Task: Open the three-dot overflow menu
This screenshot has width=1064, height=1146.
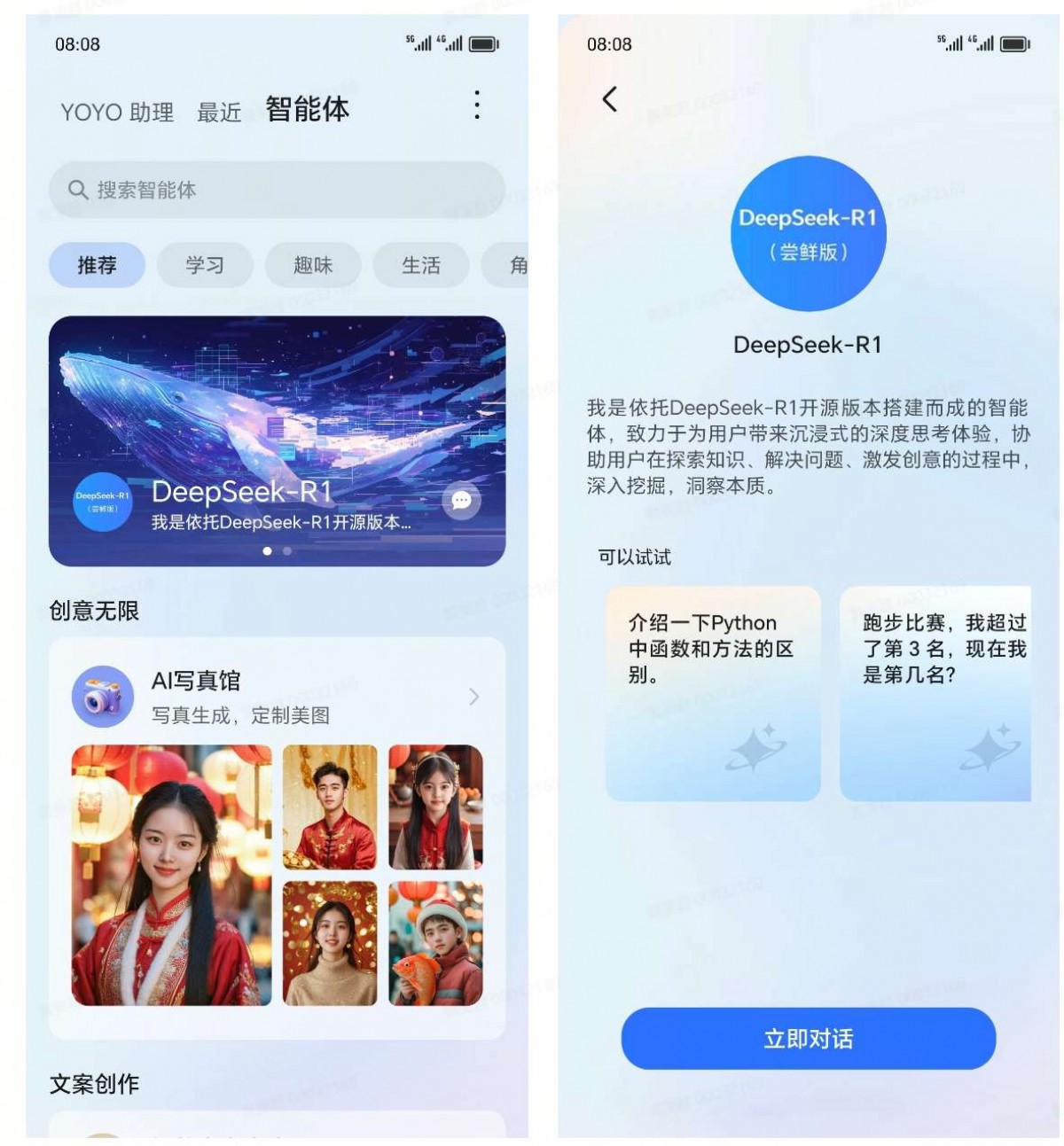Action: [477, 105]
